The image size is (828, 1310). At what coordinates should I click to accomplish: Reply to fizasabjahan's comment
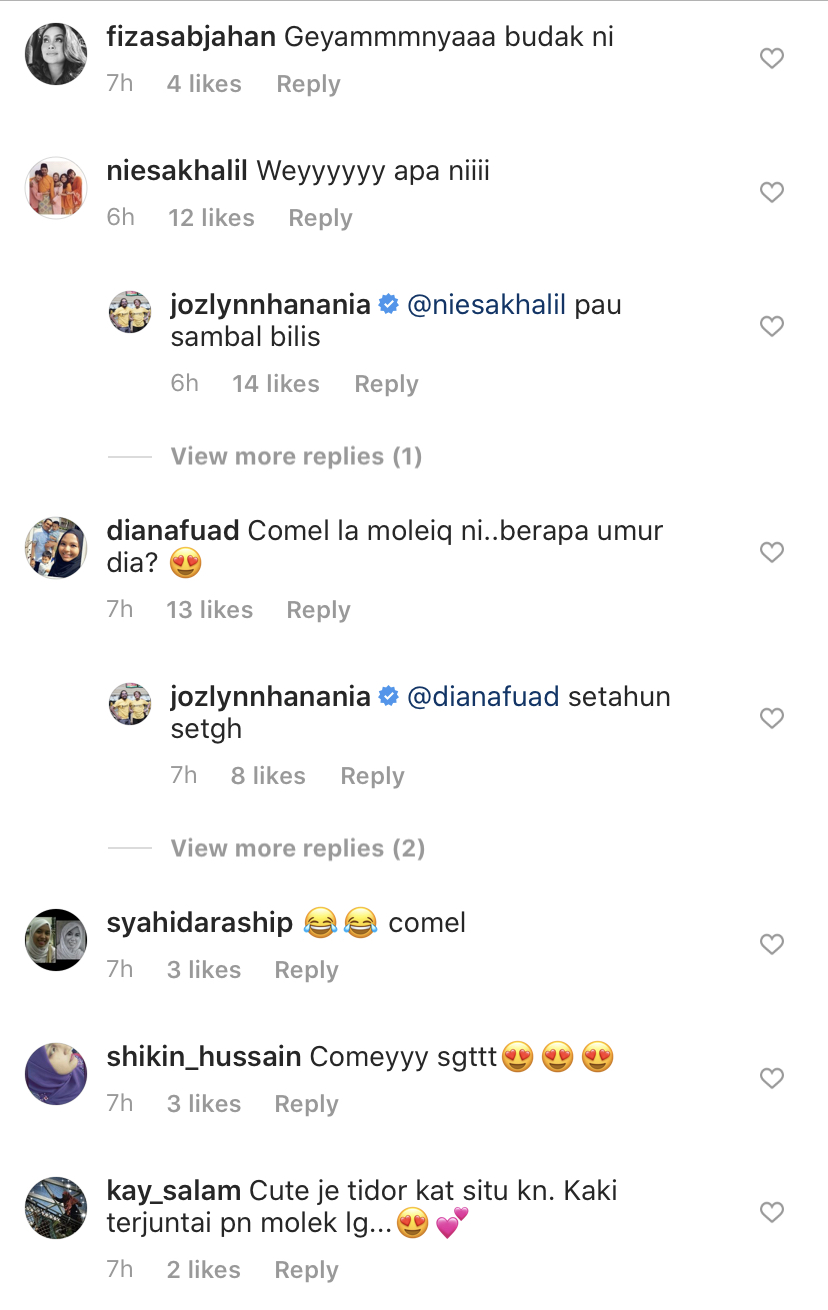308,85
